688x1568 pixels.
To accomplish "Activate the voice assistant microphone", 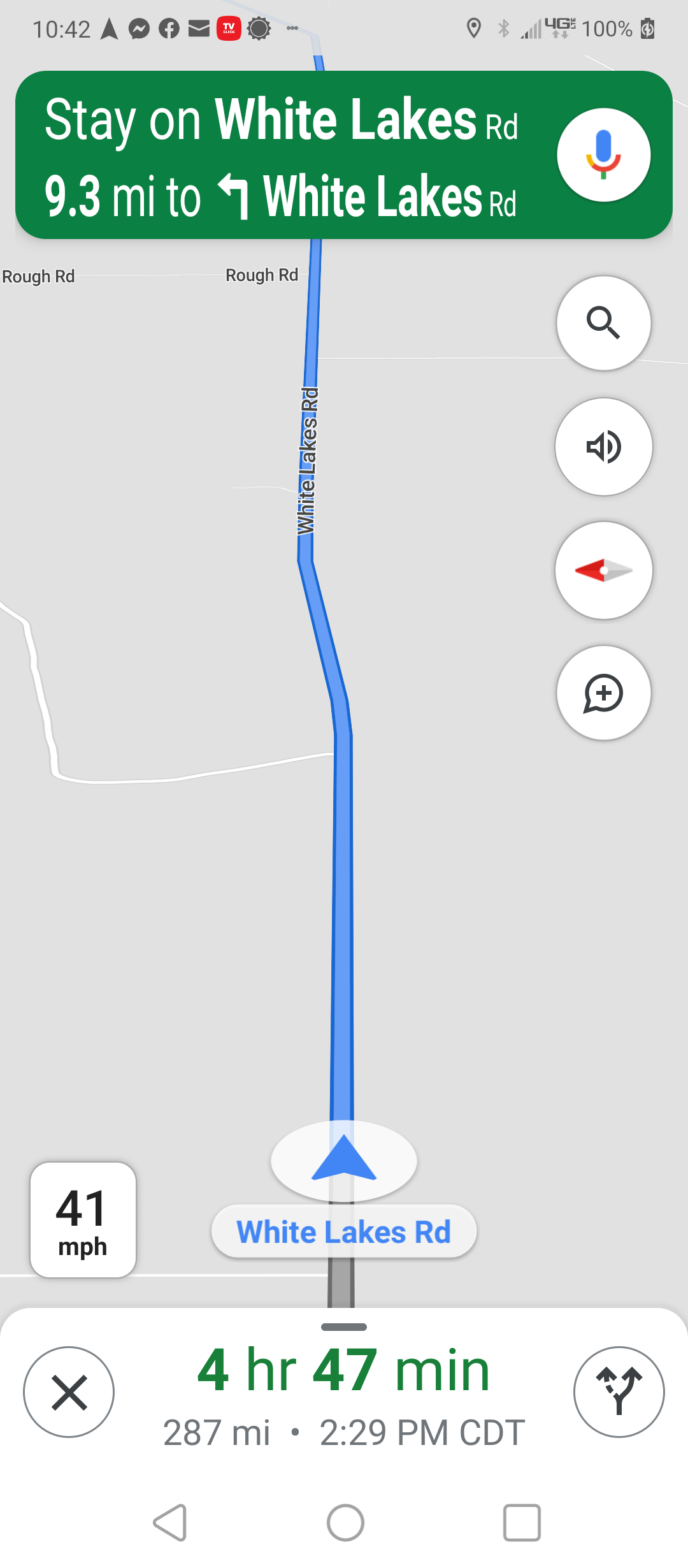I will pyautogui.click(x=603, y=155).
